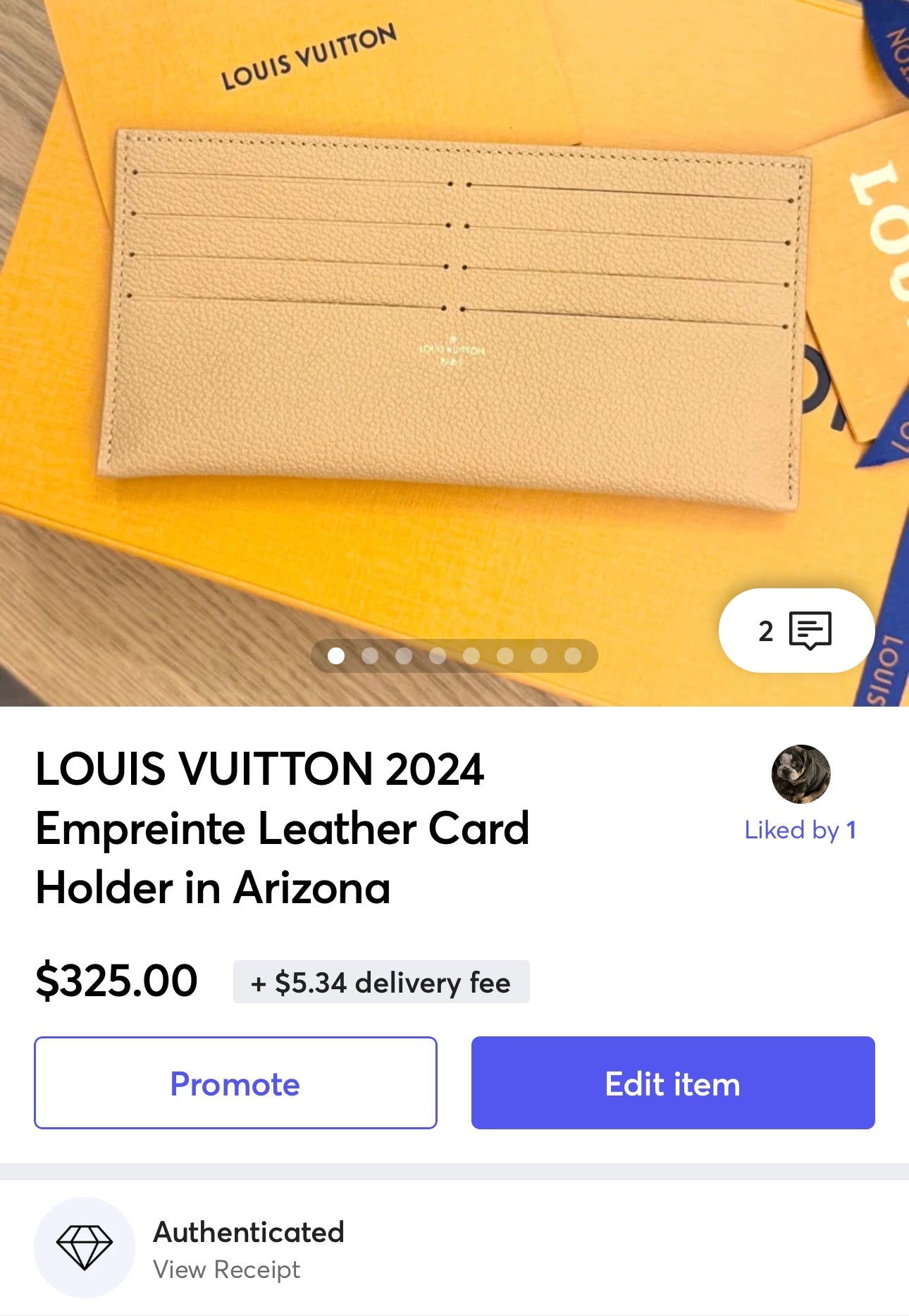909x1316 pixels.
Task: Tap the Promote button
Action: click(235, 1083)
